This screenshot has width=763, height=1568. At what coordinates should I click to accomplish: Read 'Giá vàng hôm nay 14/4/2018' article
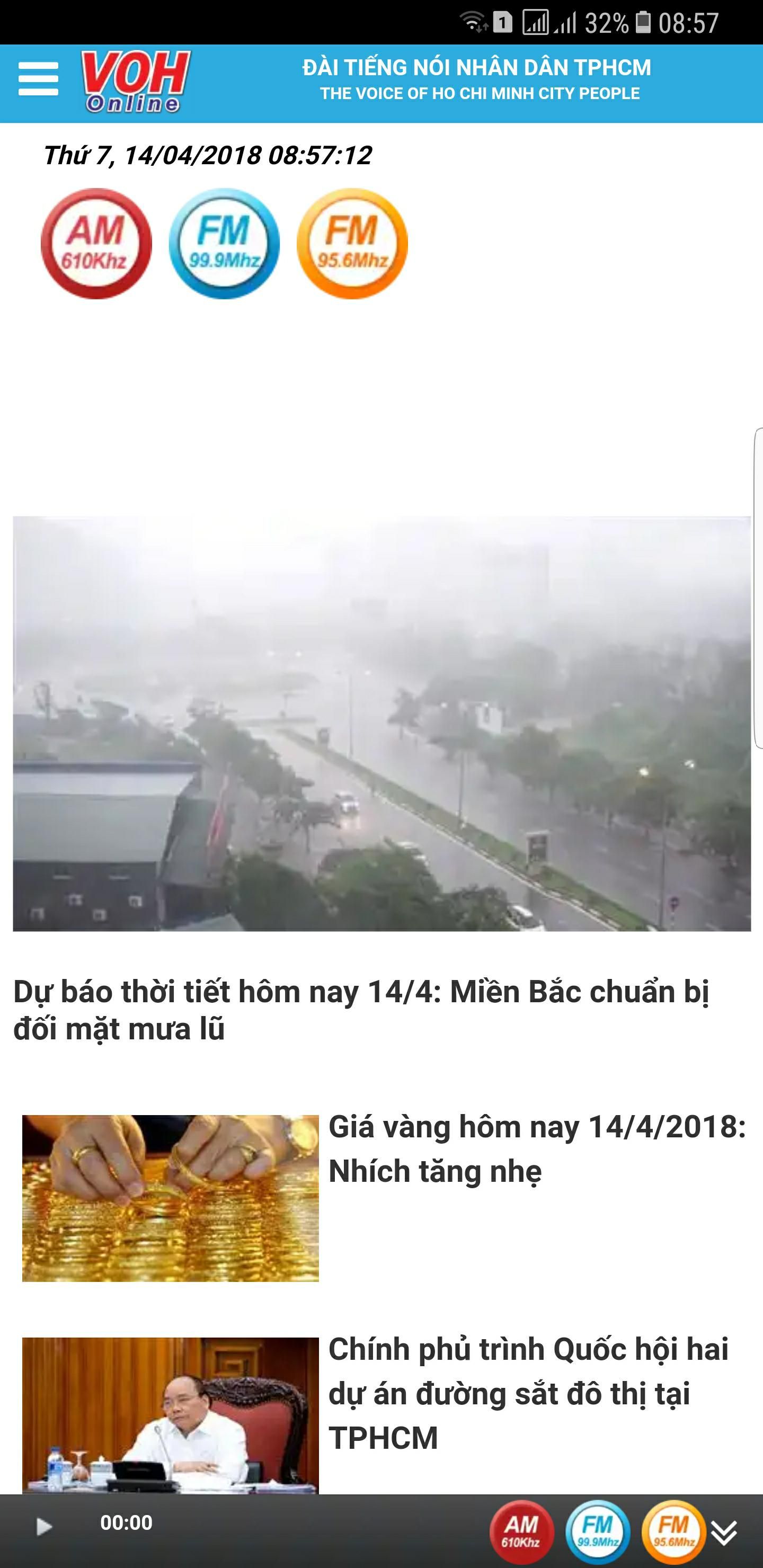point(537,1149)
